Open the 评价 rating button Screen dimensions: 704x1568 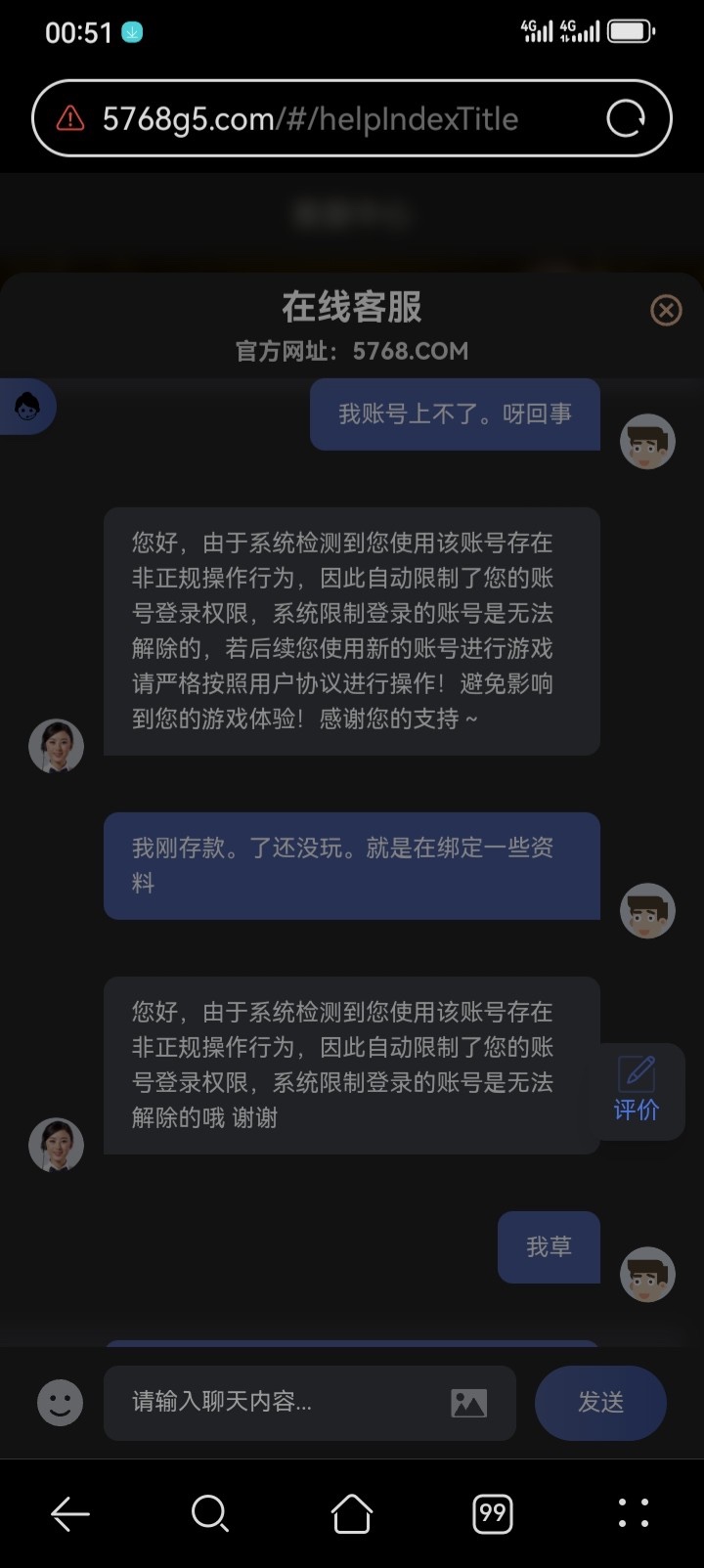[x=637, y=1090]
